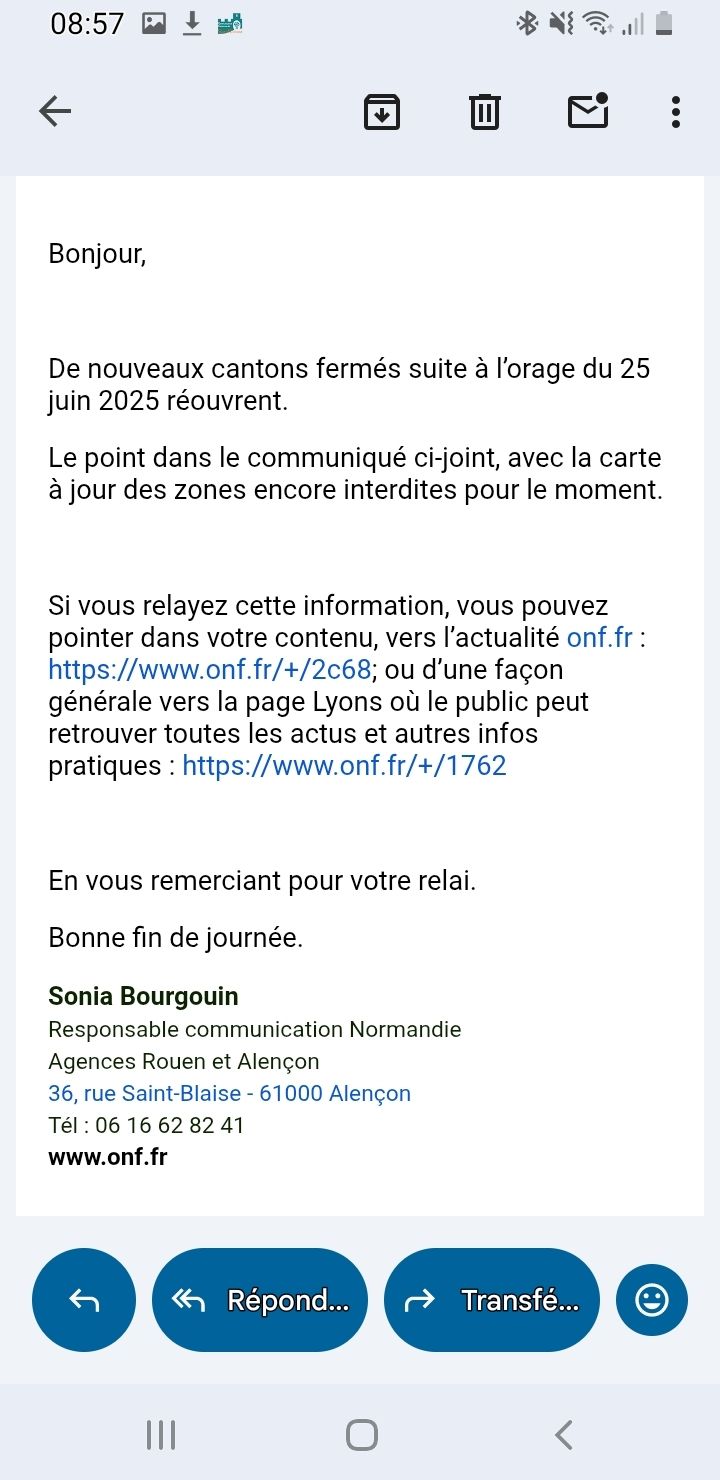
Task: Archive this email
Action: pyautogui.click(x=381, y=111)
